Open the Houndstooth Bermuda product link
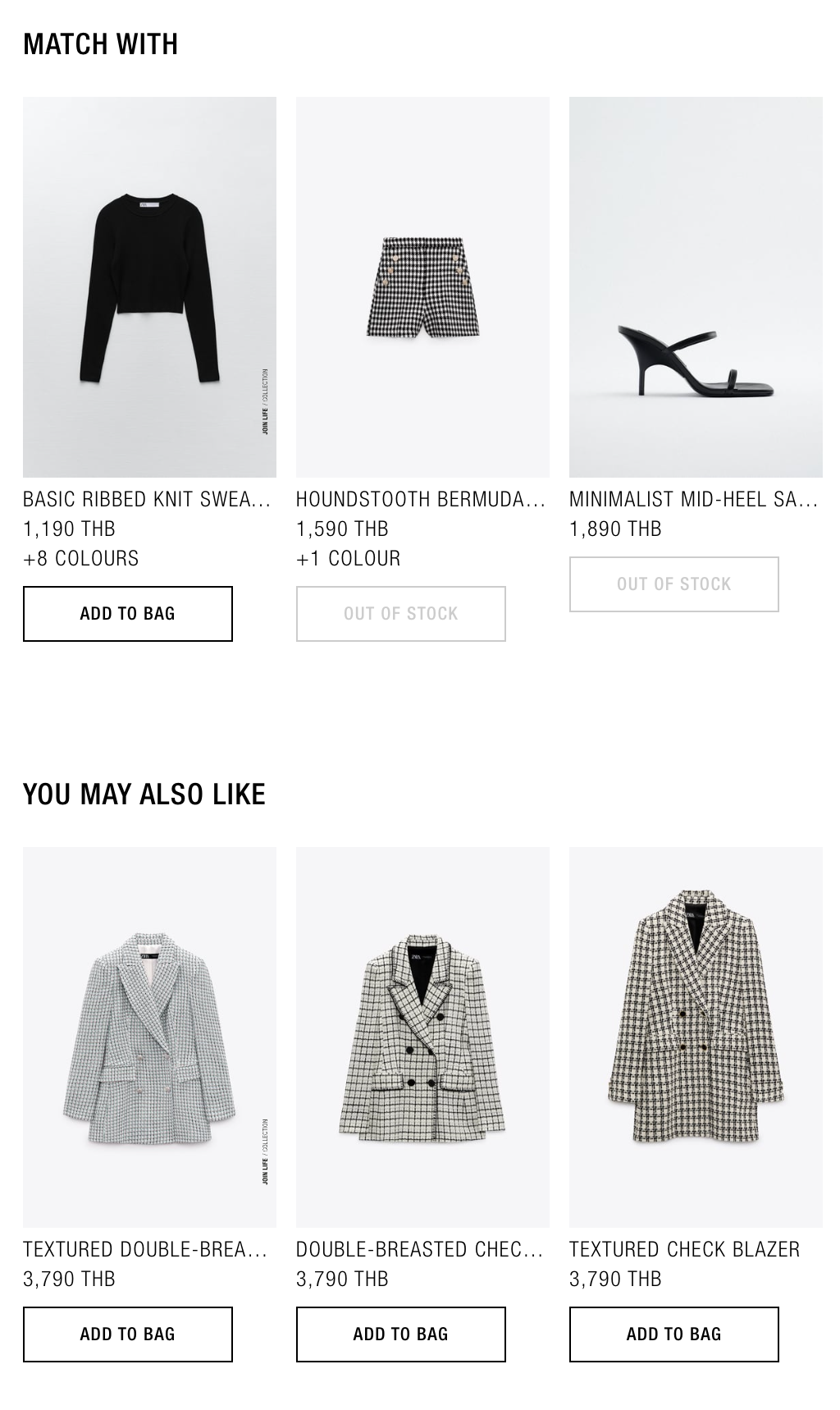 pos(420,499)
